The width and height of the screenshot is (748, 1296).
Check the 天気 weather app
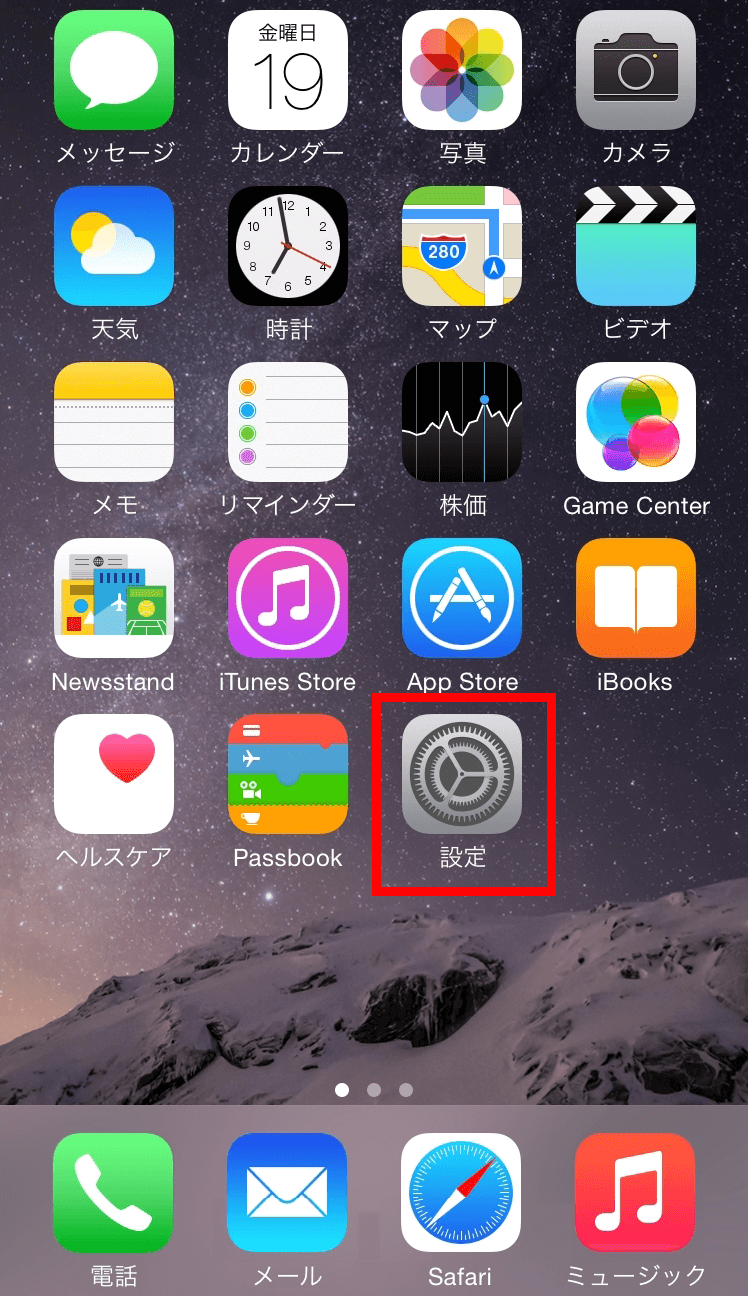point(114,246)
